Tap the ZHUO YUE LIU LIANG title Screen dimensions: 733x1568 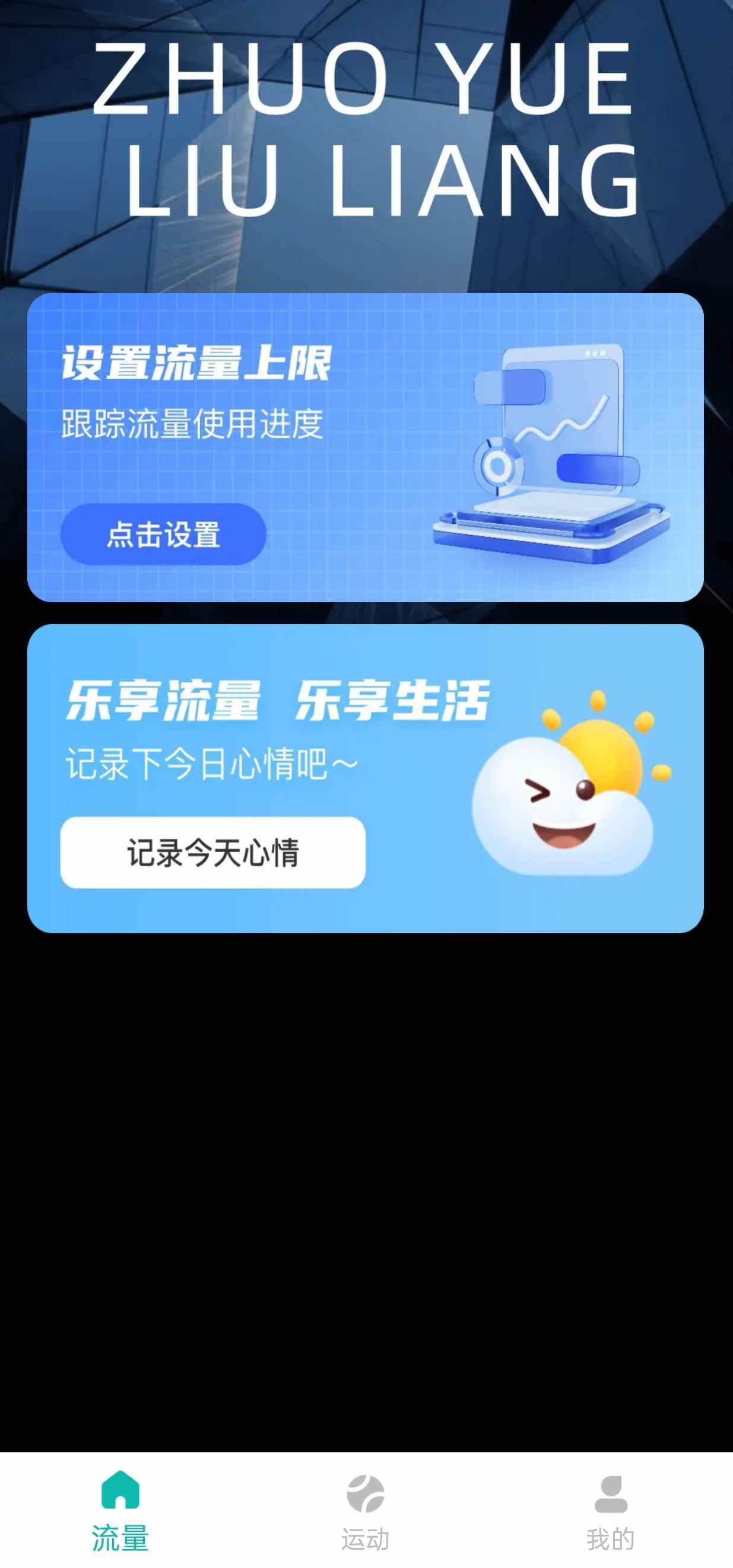click(x=365, y=128)
